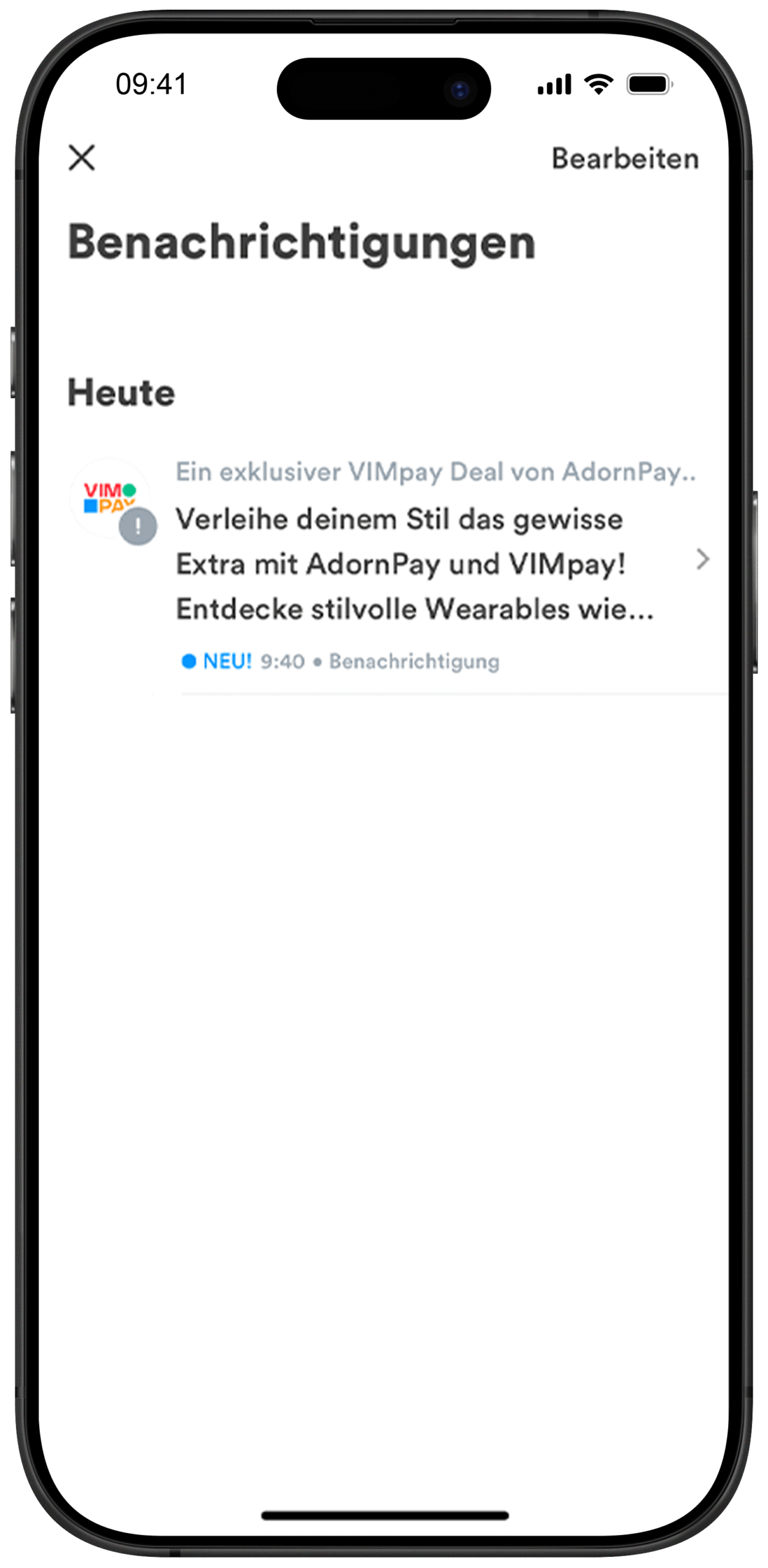Close the Benachrichtigungen screen

pos(81,157)
